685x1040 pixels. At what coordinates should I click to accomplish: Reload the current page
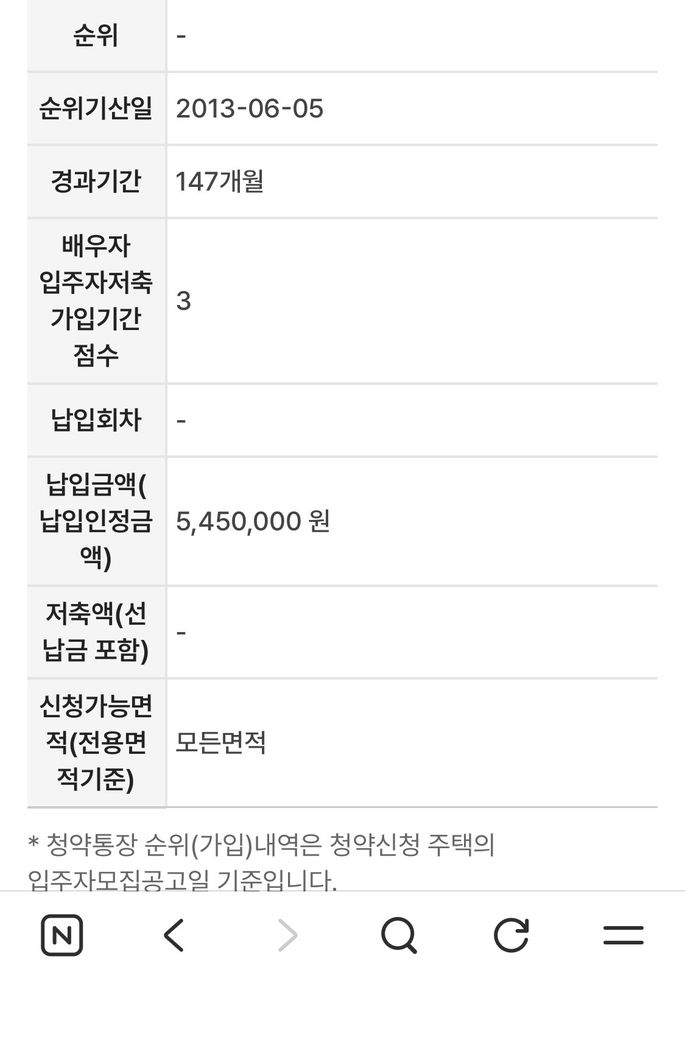511,936
